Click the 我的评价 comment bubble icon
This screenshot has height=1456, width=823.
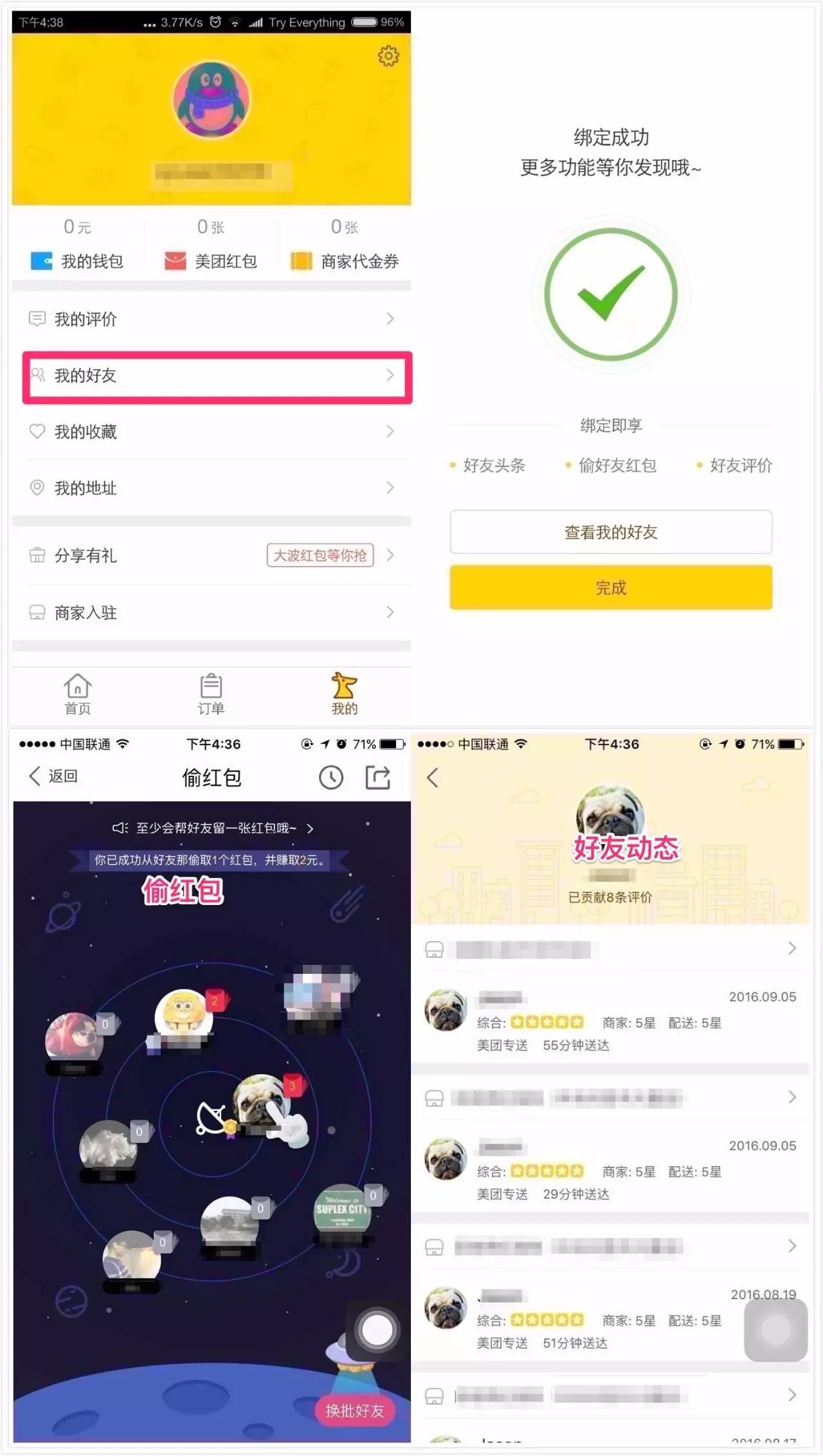pyautogui.click(x=37, y=318)
